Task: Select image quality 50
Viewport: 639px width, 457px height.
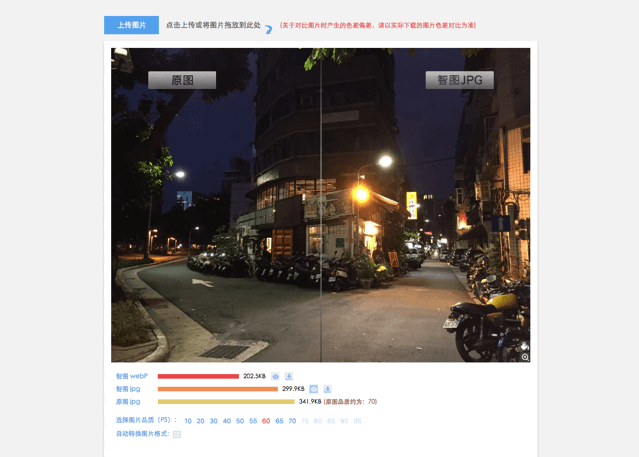Action: pos(240,421)
